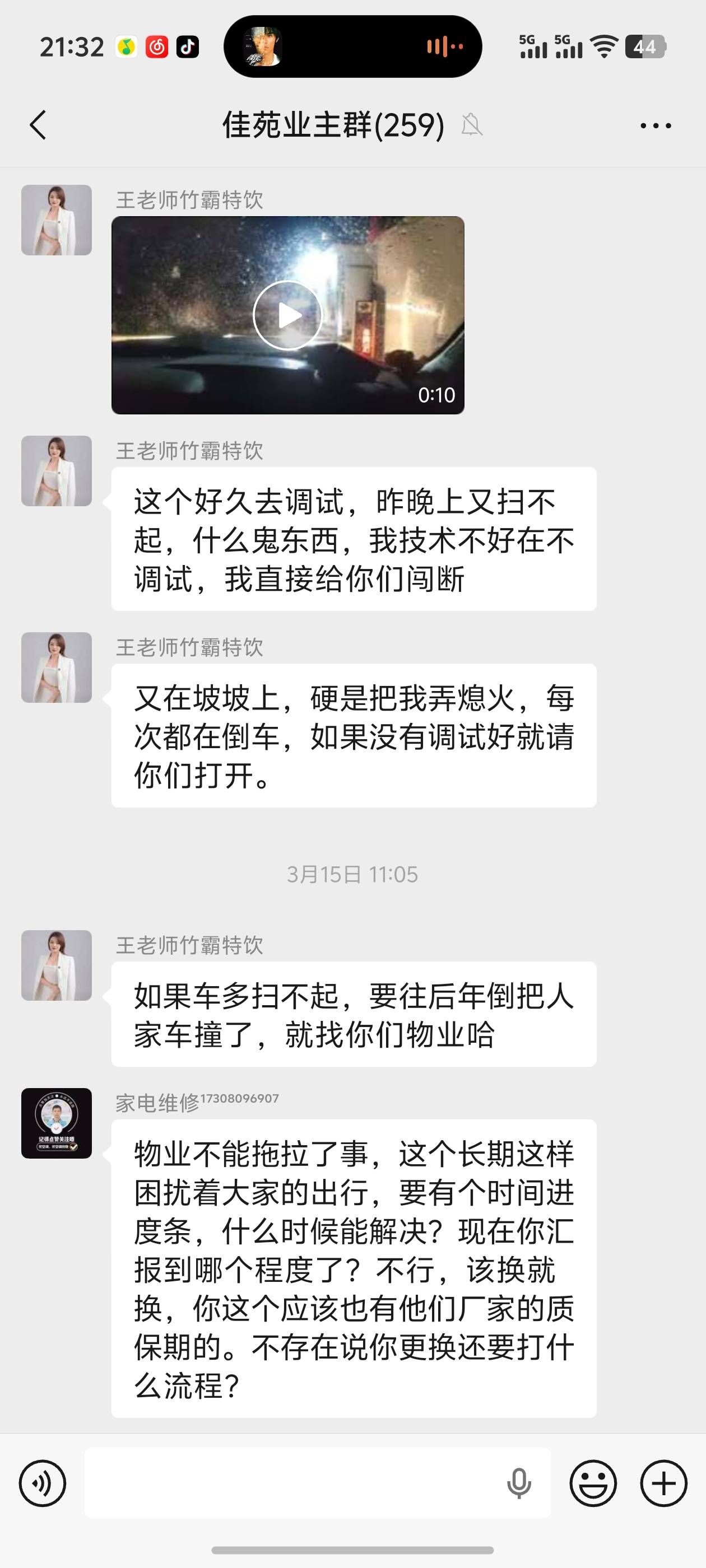Image resolution: width=706 pixels, height=1568 pixels.
Task: Open the group chat overflow menu
Action: point(656,126)
